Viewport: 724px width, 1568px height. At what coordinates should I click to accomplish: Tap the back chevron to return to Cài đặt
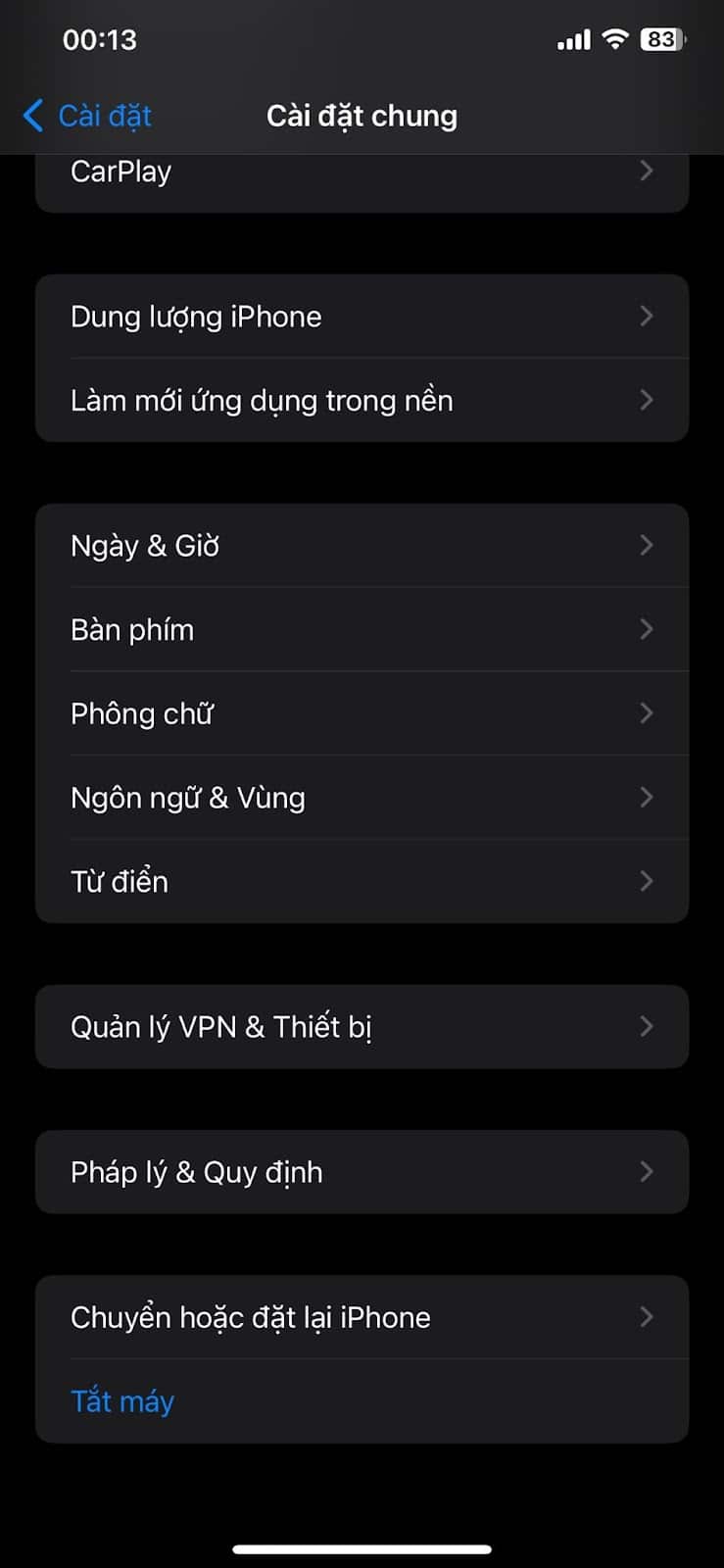[30, 116]
